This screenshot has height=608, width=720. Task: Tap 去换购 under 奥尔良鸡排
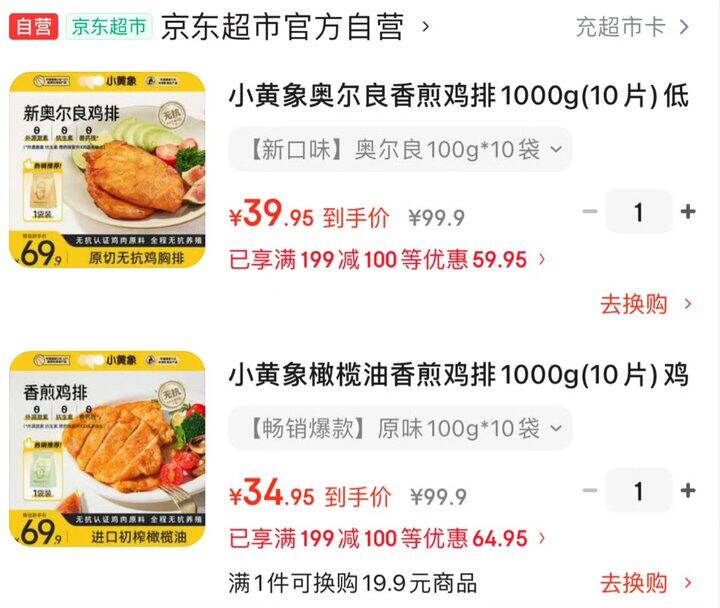[645, 304]
